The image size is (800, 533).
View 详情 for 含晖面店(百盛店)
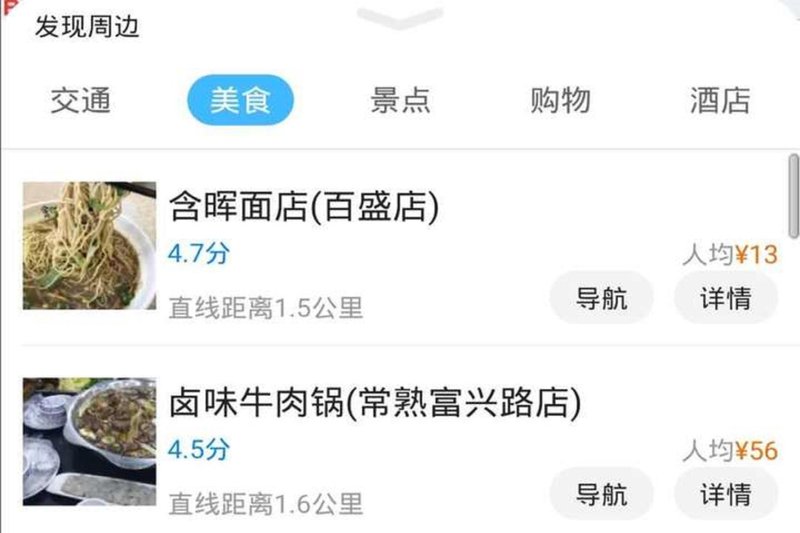coord(725,298)
